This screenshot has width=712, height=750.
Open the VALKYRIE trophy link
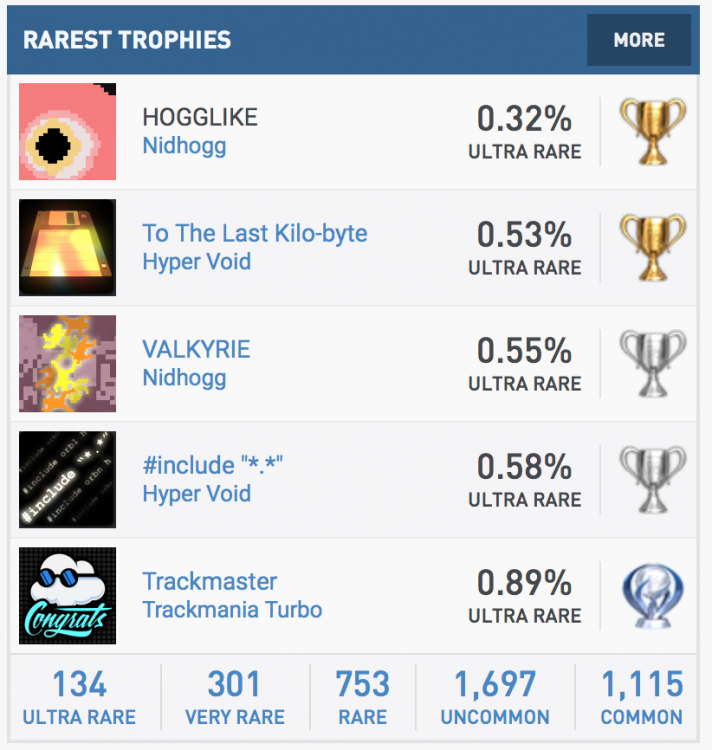pyautogui.click(x=196, y=349)
